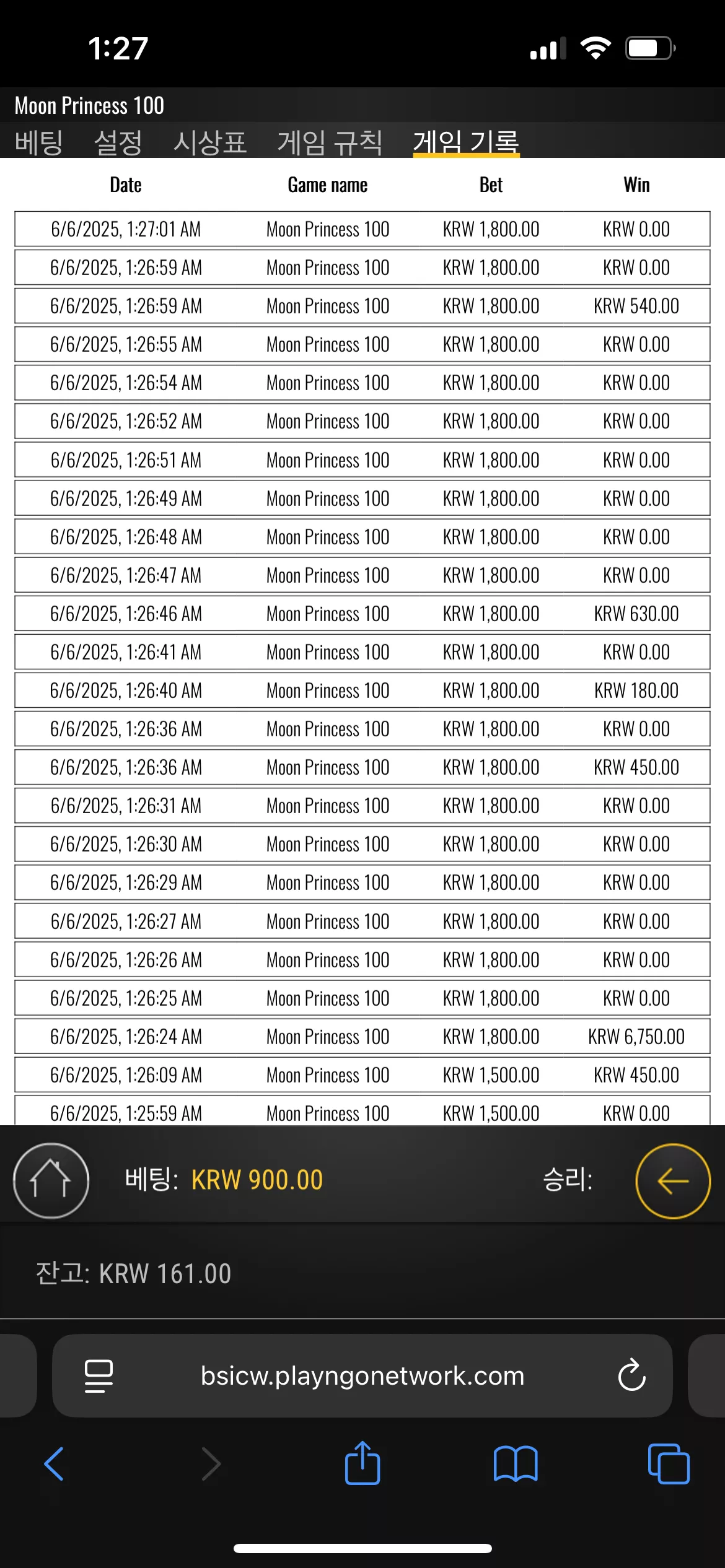725x1568 pixels.
Task: Share this page from the toolbar
Action: pos(362,1463)
